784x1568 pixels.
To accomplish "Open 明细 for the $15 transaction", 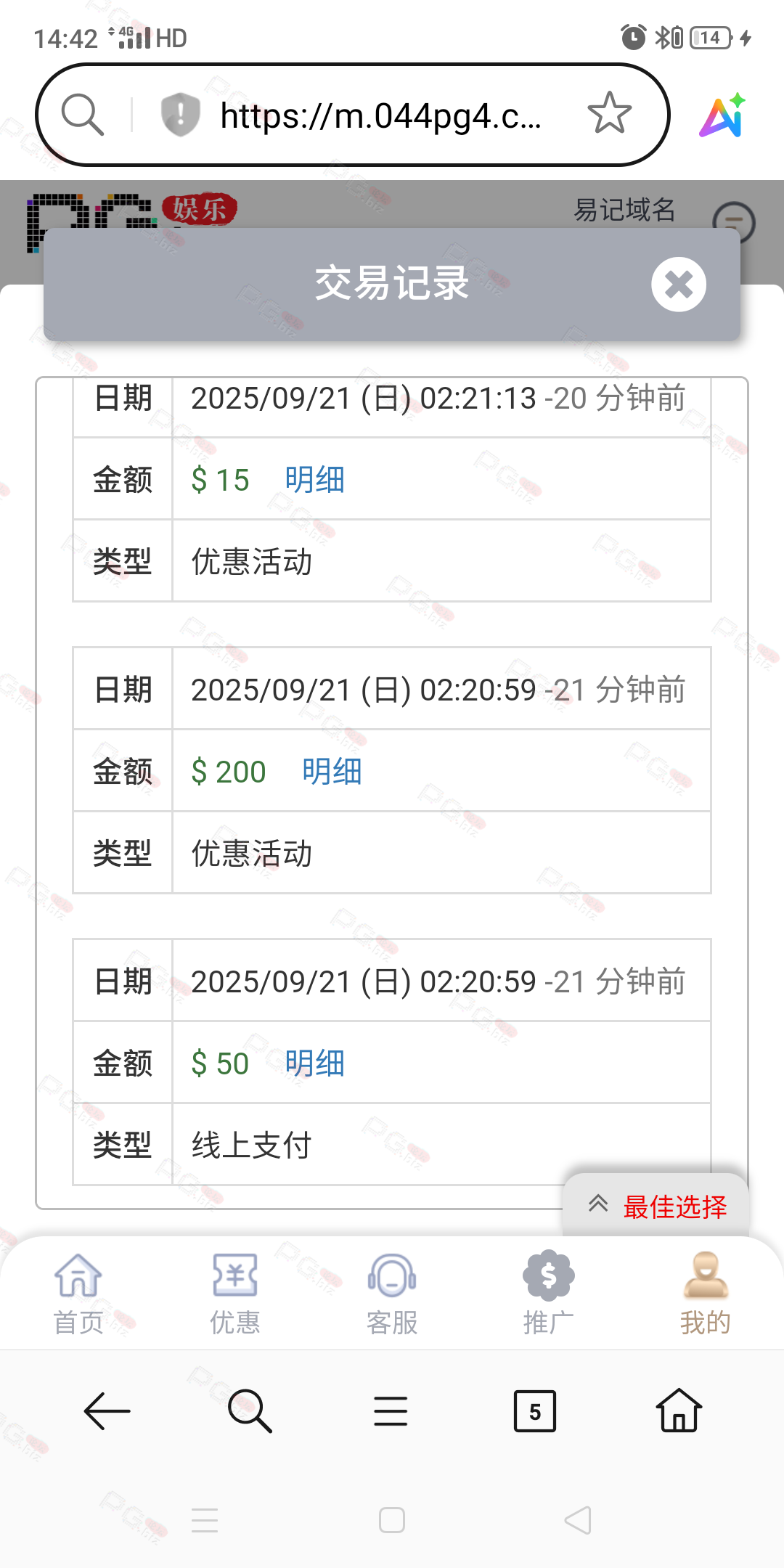I will tap(314, 480).
